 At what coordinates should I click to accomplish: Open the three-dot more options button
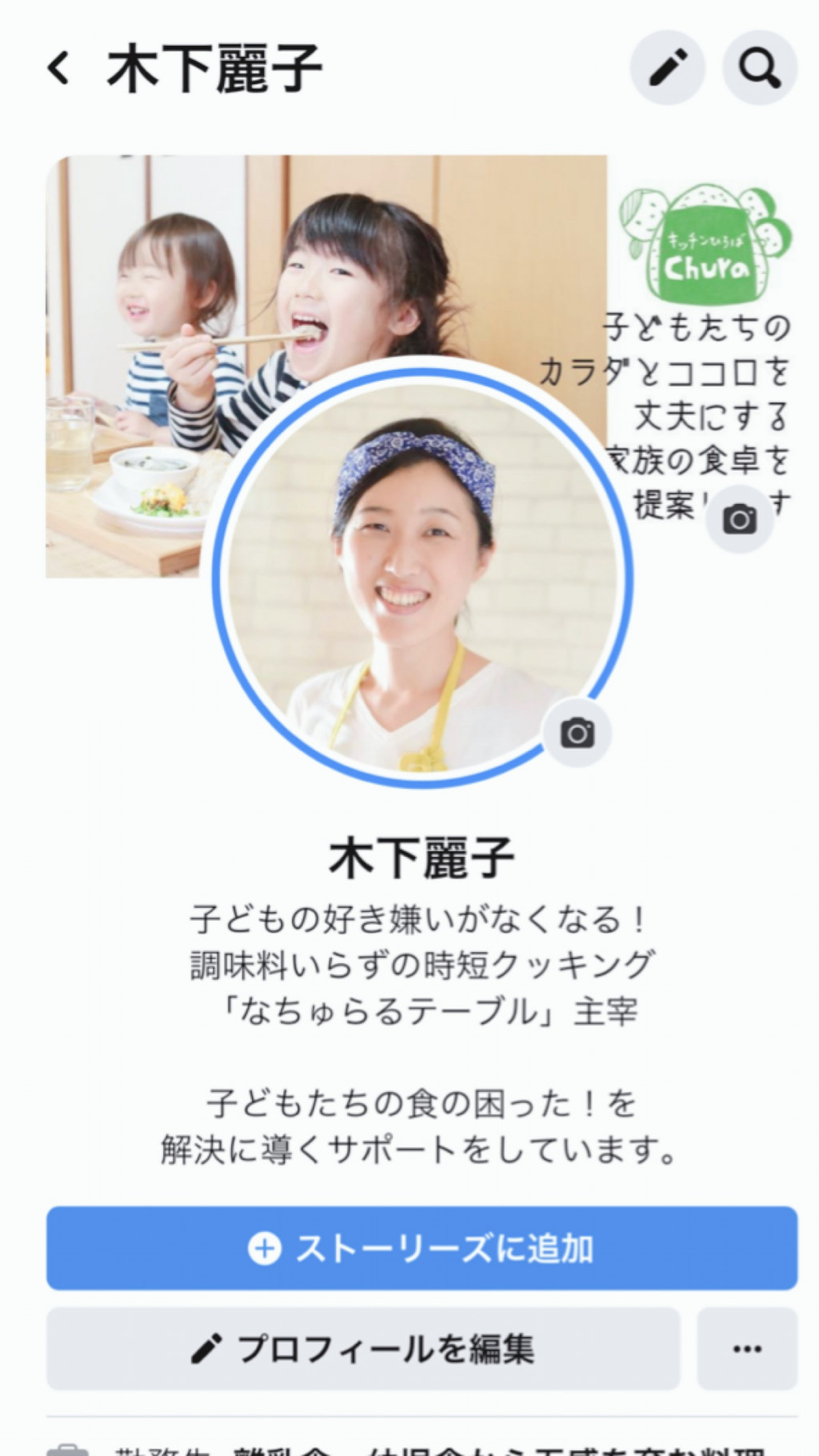click(x=747, y=1349)
